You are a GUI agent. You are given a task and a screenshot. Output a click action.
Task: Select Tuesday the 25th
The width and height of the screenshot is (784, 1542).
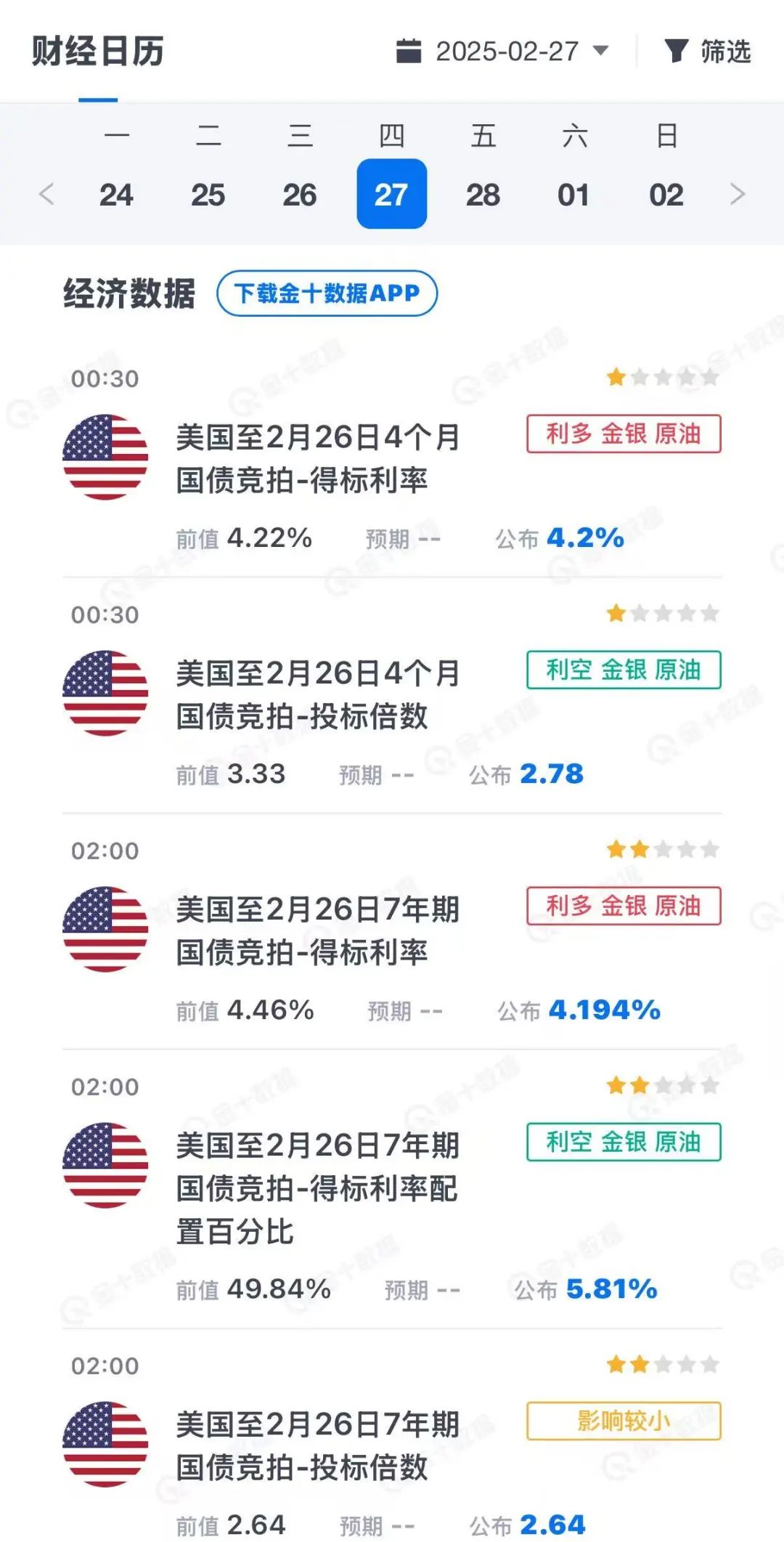click(x=208, y=194)
